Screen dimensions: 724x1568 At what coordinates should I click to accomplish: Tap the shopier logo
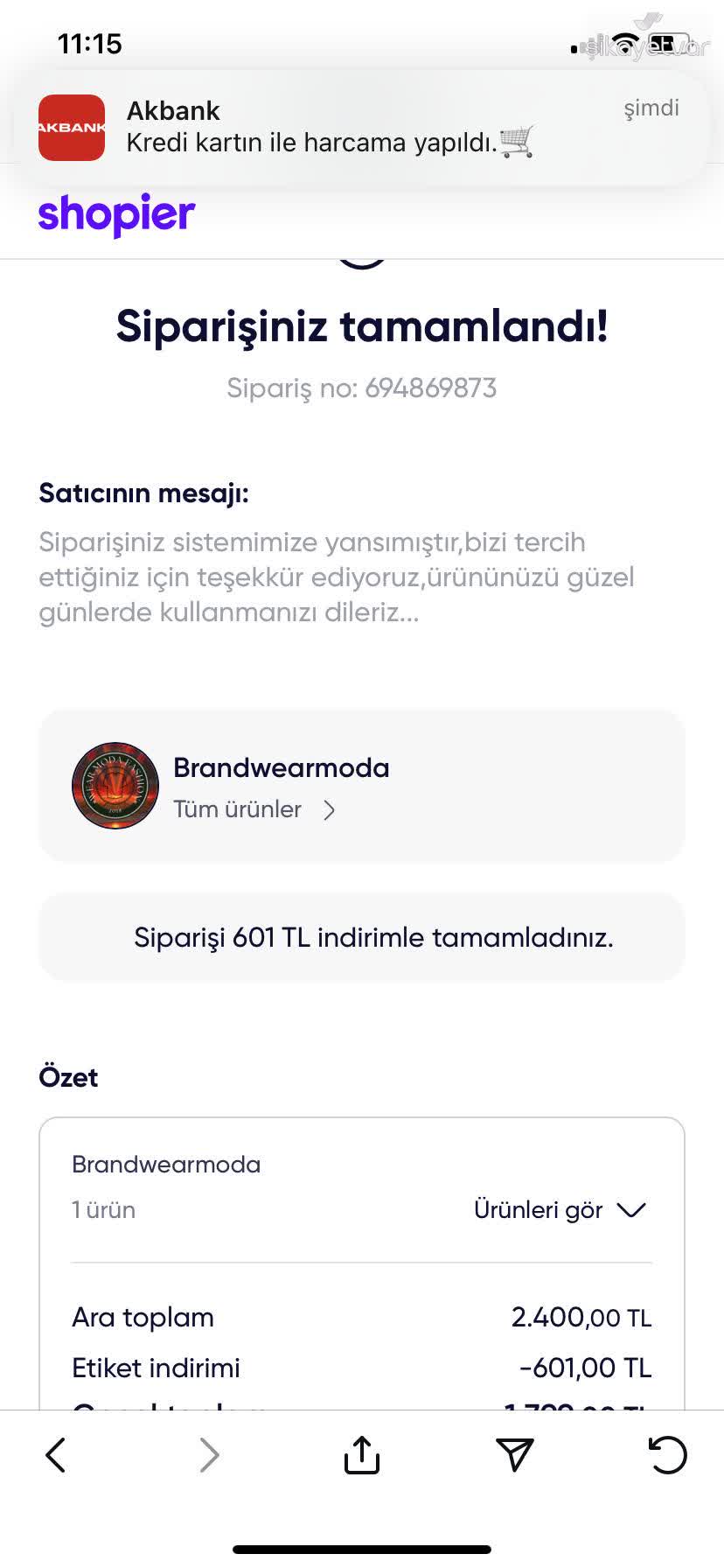pos(115,213)
